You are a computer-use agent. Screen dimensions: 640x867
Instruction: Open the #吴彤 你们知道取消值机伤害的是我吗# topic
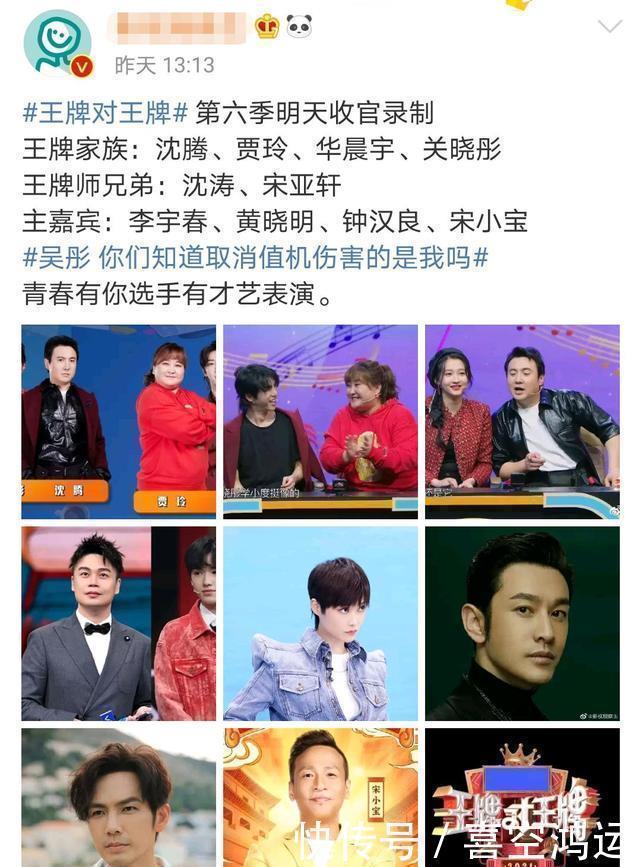tap(255, 258)
